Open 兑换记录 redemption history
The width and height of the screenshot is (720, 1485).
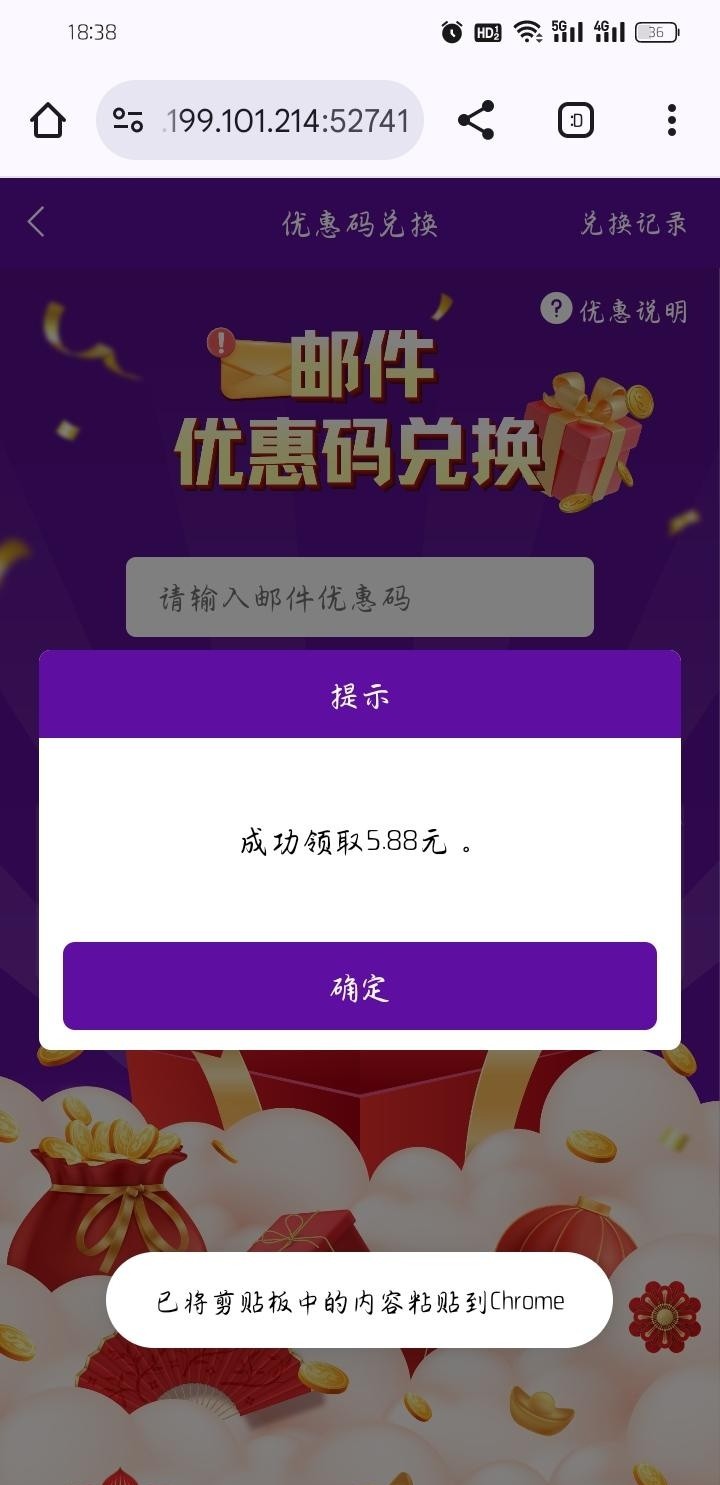pos(633,223)
